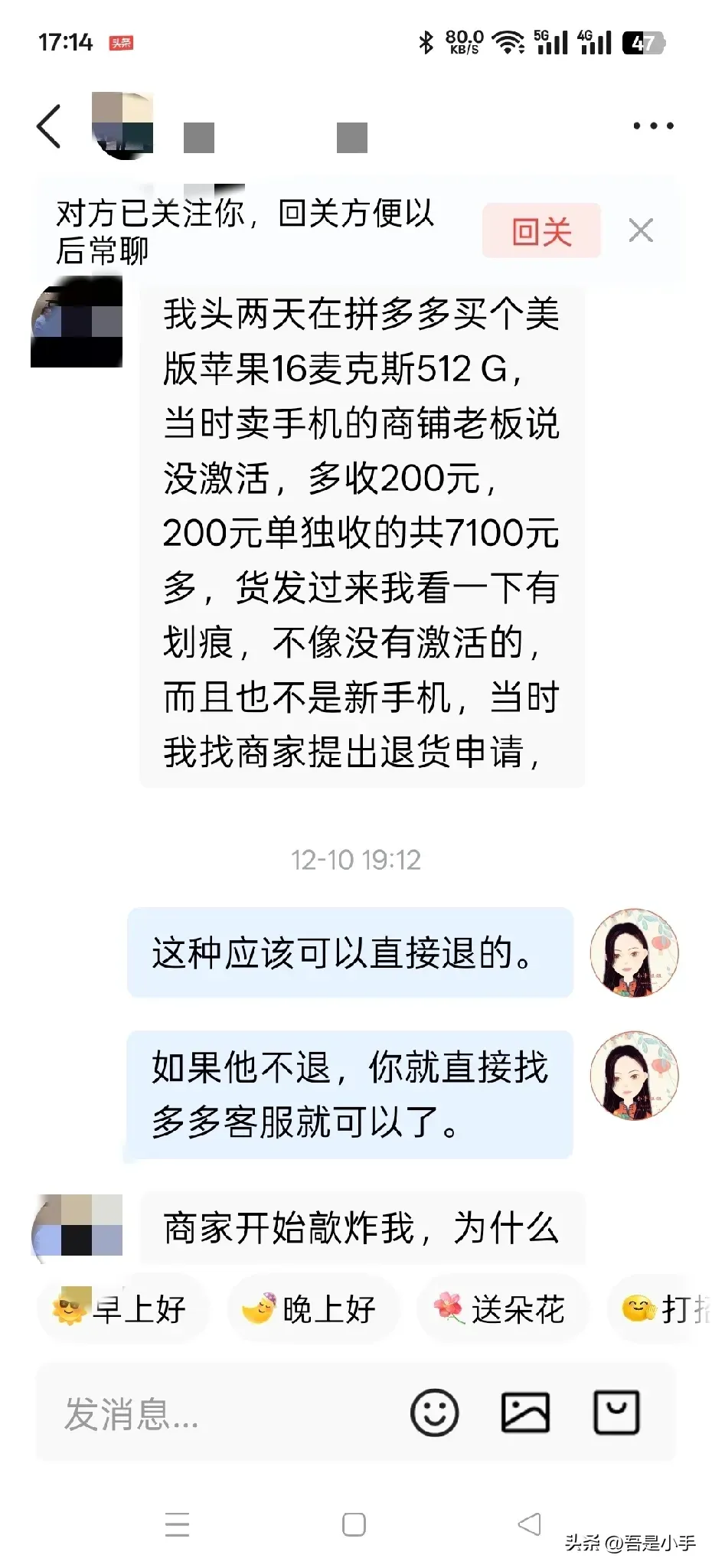
Task: Send the 晚上好 quick reply
Action: [x=312, y=1309]
